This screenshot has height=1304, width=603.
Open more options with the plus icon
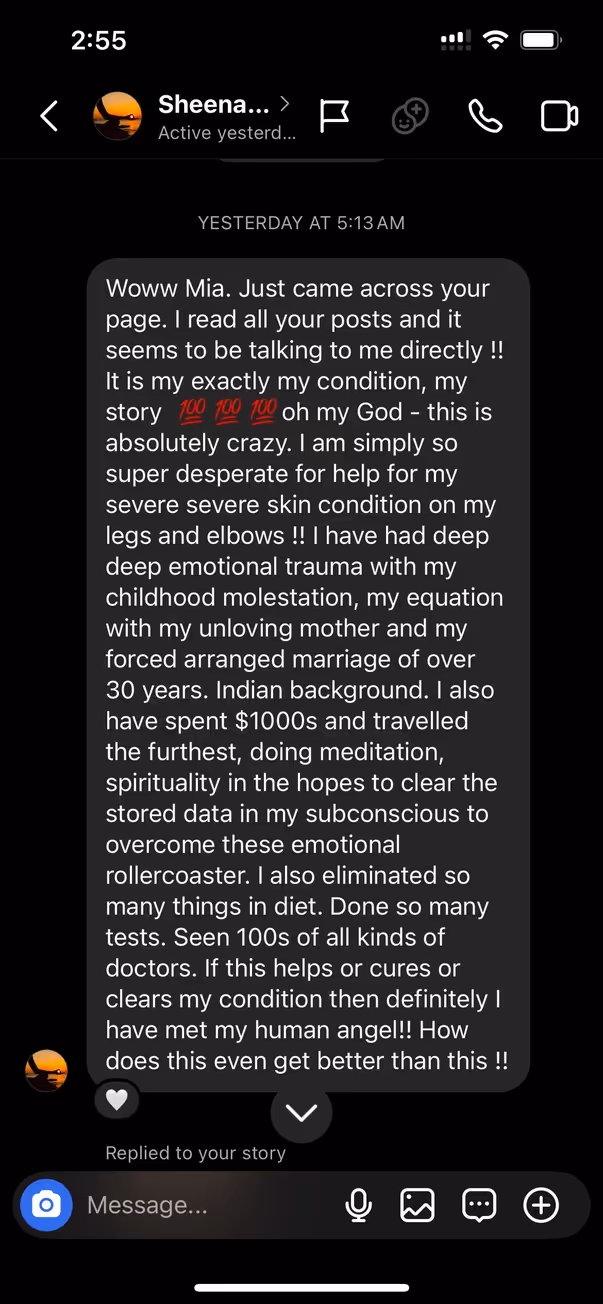pos(541,1205)
